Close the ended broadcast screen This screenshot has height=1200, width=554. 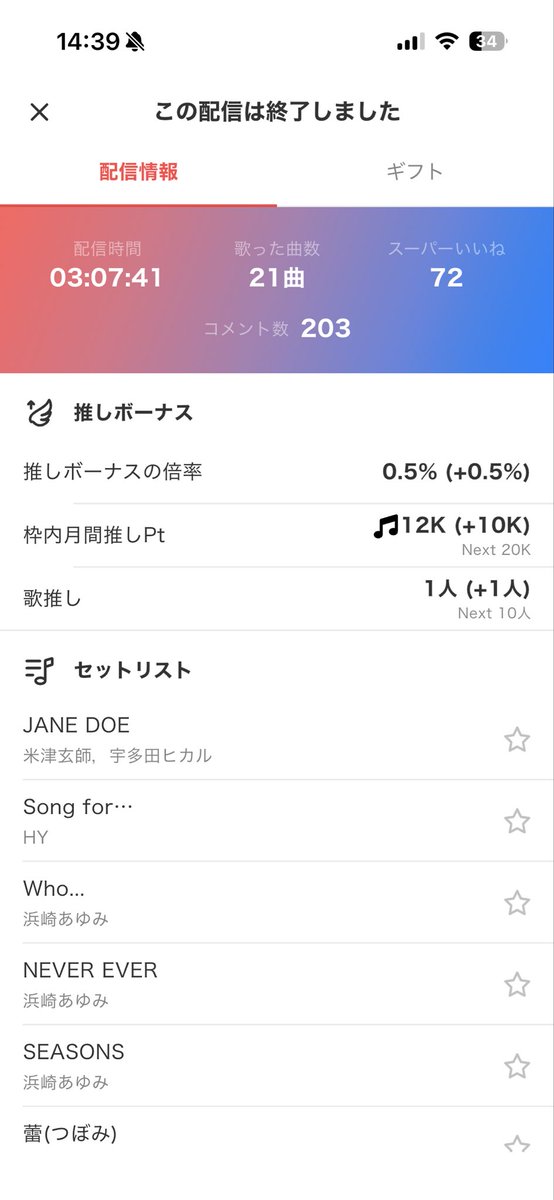[x=39, y=112]
